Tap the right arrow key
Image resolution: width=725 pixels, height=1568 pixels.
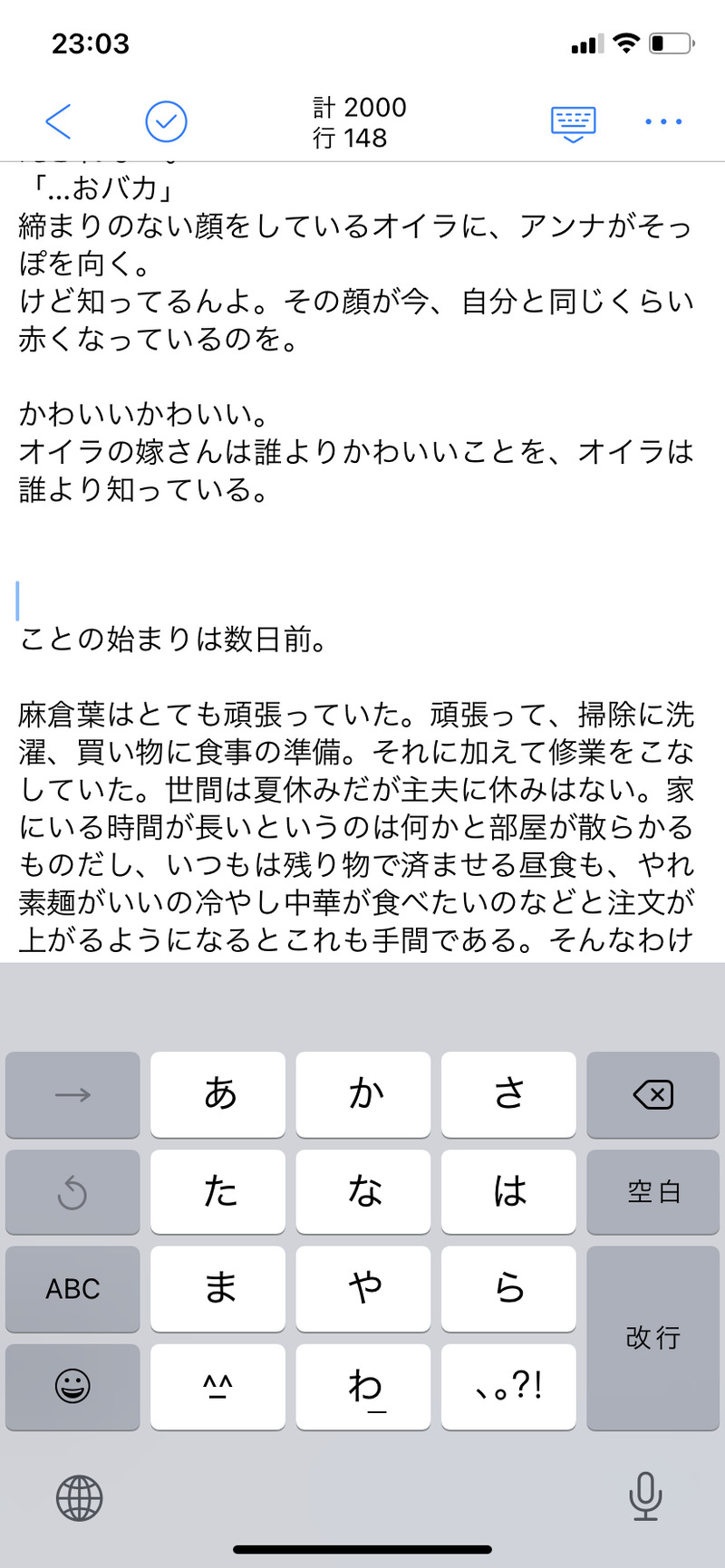point(72,1094)
